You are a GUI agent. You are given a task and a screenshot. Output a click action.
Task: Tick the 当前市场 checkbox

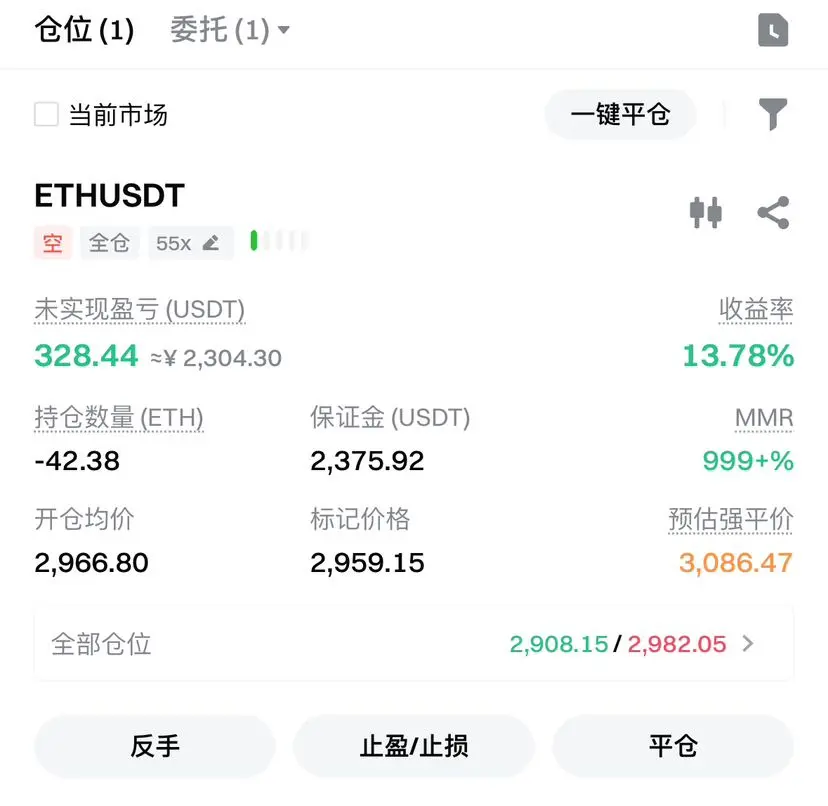coord(46,114)
